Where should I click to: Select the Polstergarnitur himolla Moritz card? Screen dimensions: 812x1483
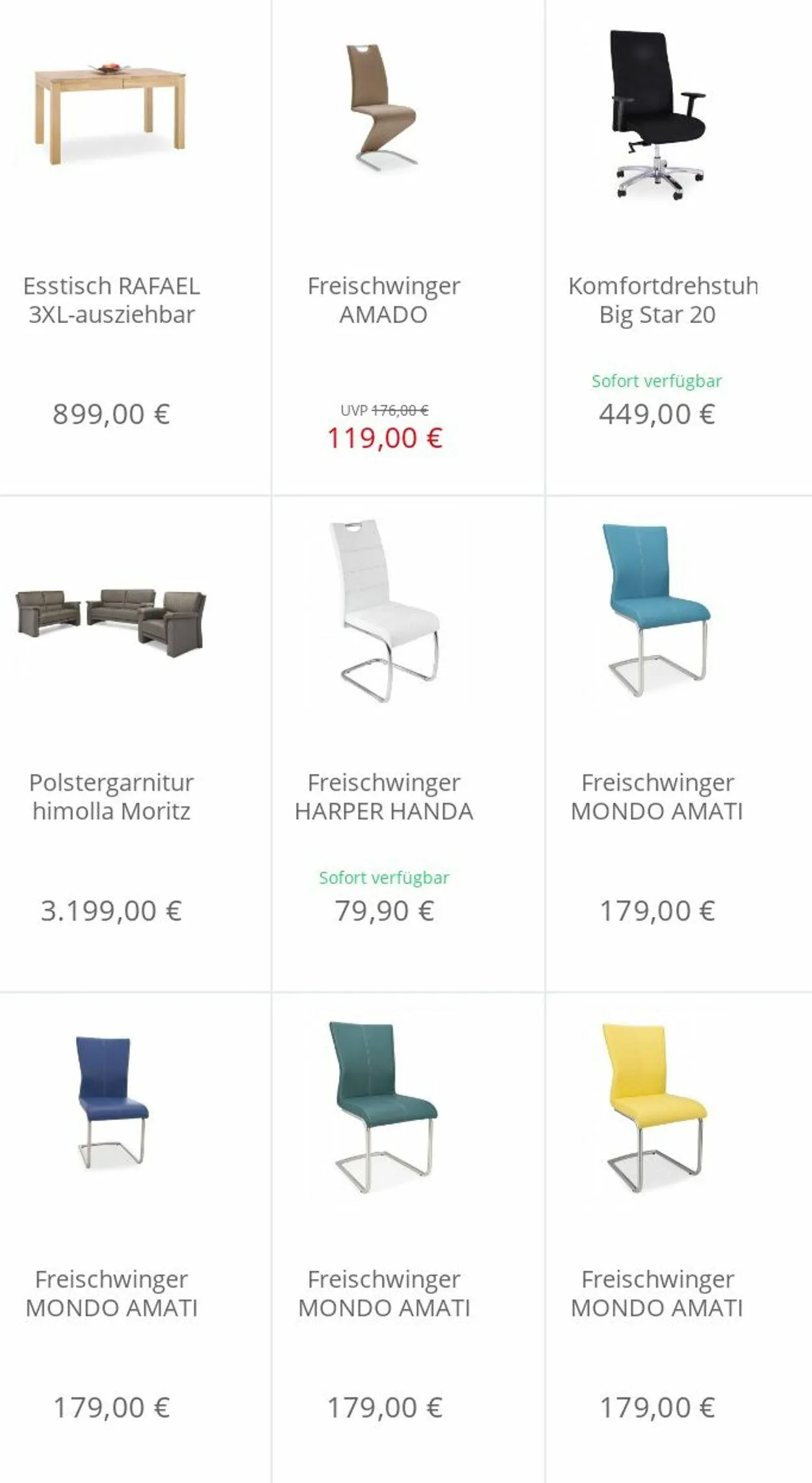point(135,744)
